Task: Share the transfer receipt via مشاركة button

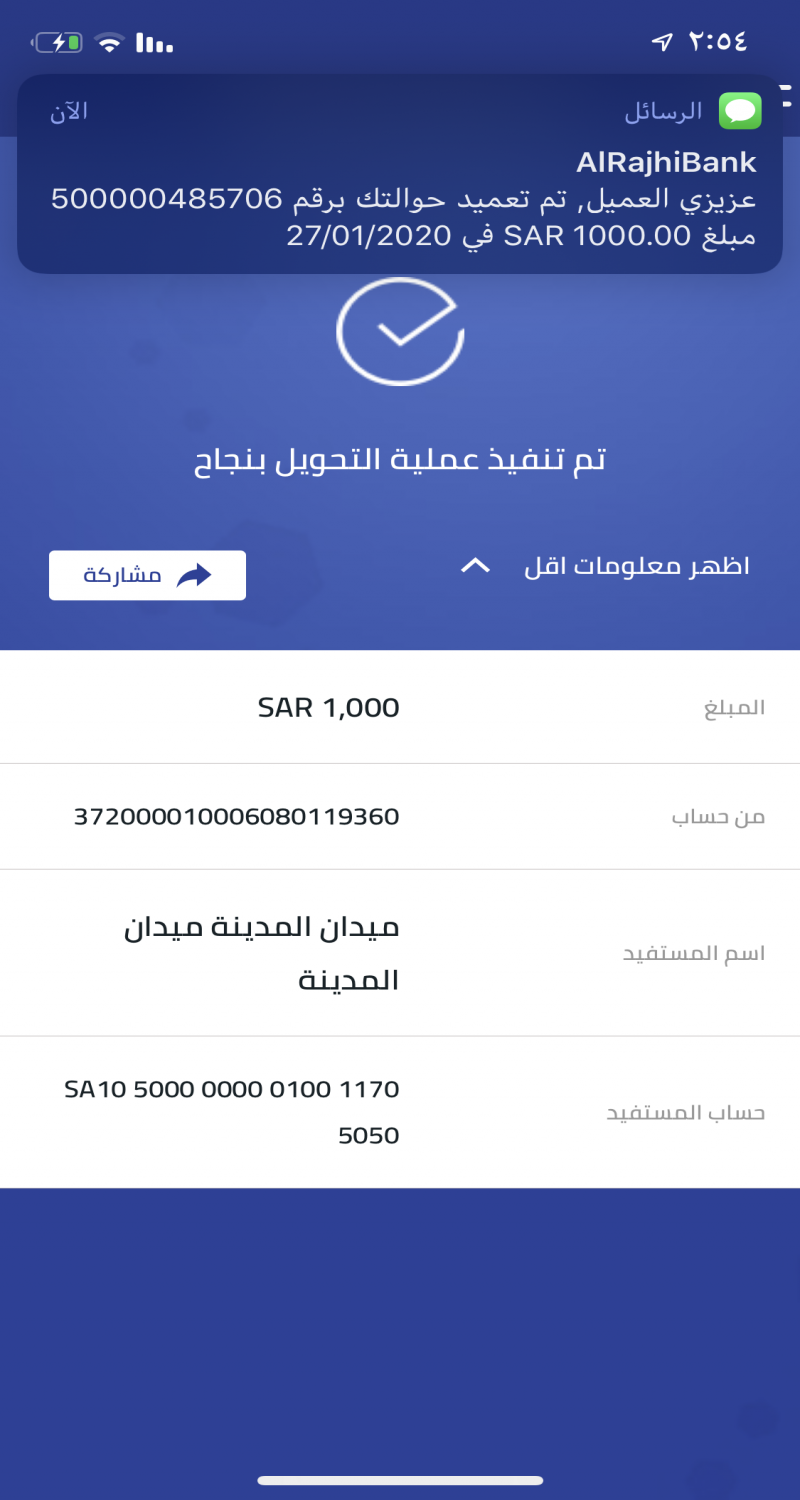Action: (147, 575)
